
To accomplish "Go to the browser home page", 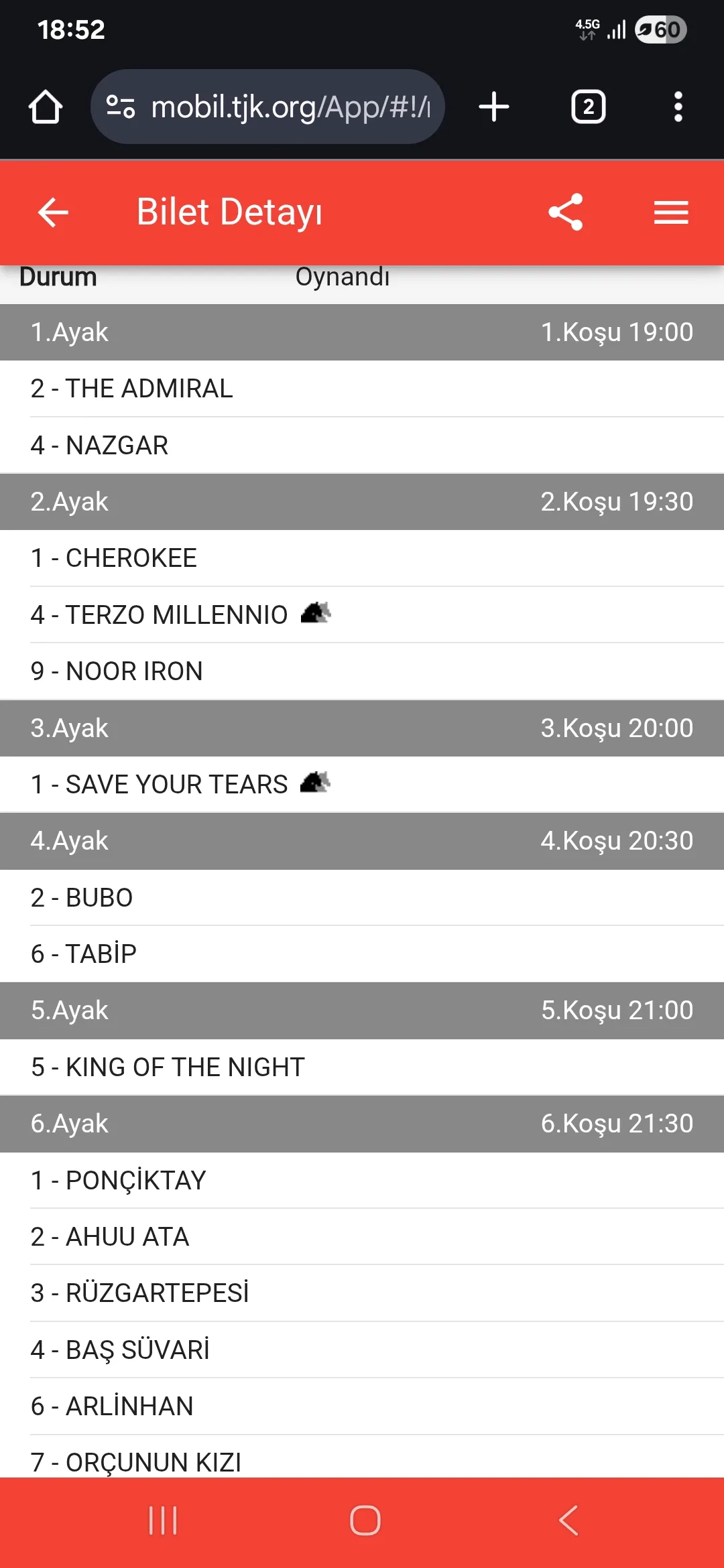I will (46, 107).
